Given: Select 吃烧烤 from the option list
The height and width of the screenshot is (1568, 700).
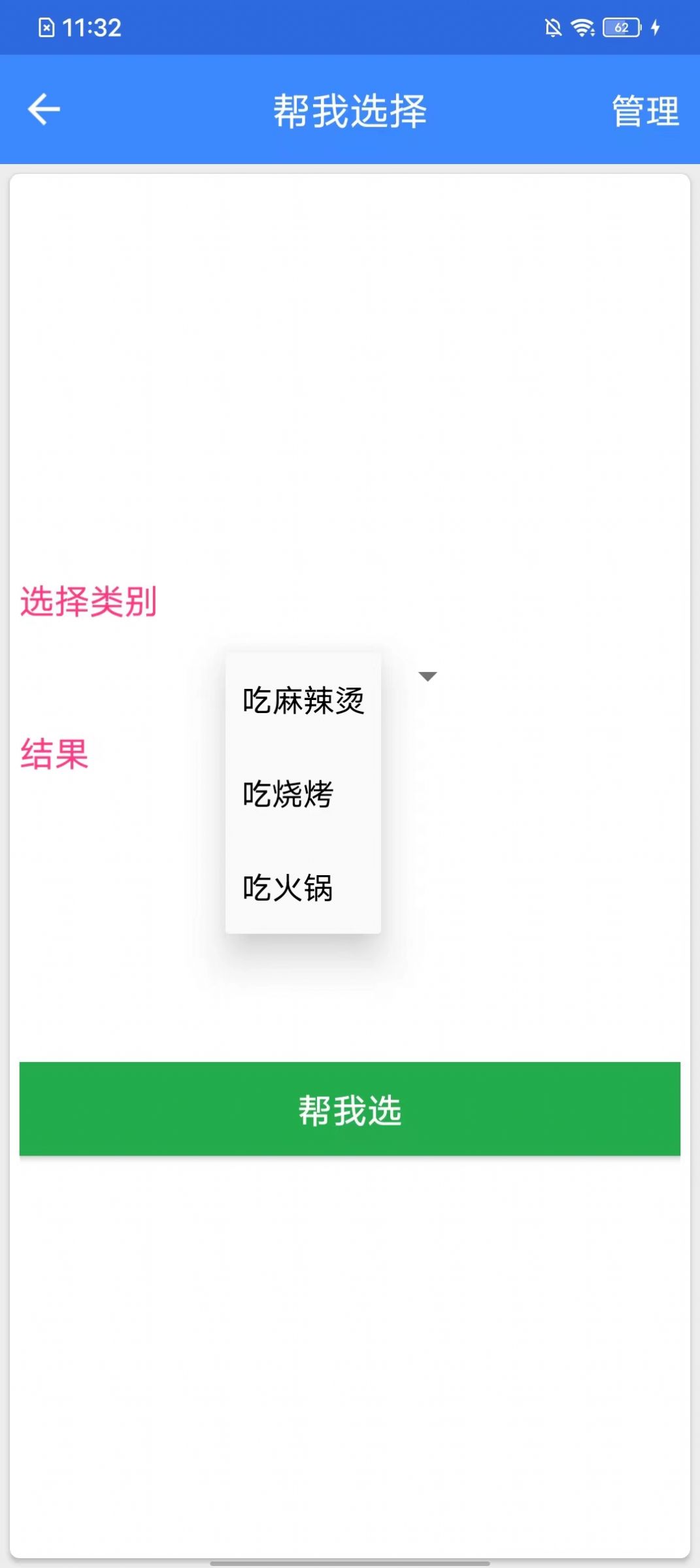Looking at the screenshot, I should [290, 795].
